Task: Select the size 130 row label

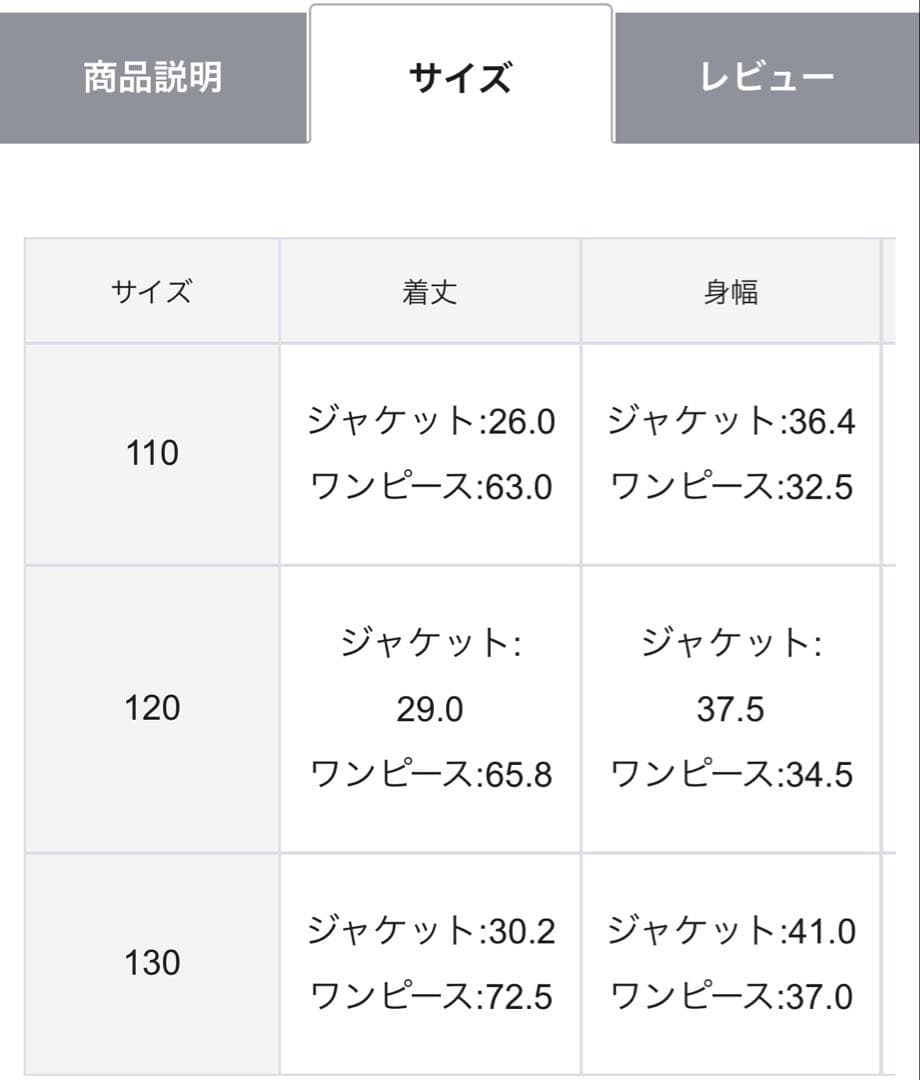Action: pyautogui.click(x=152, y=963)
